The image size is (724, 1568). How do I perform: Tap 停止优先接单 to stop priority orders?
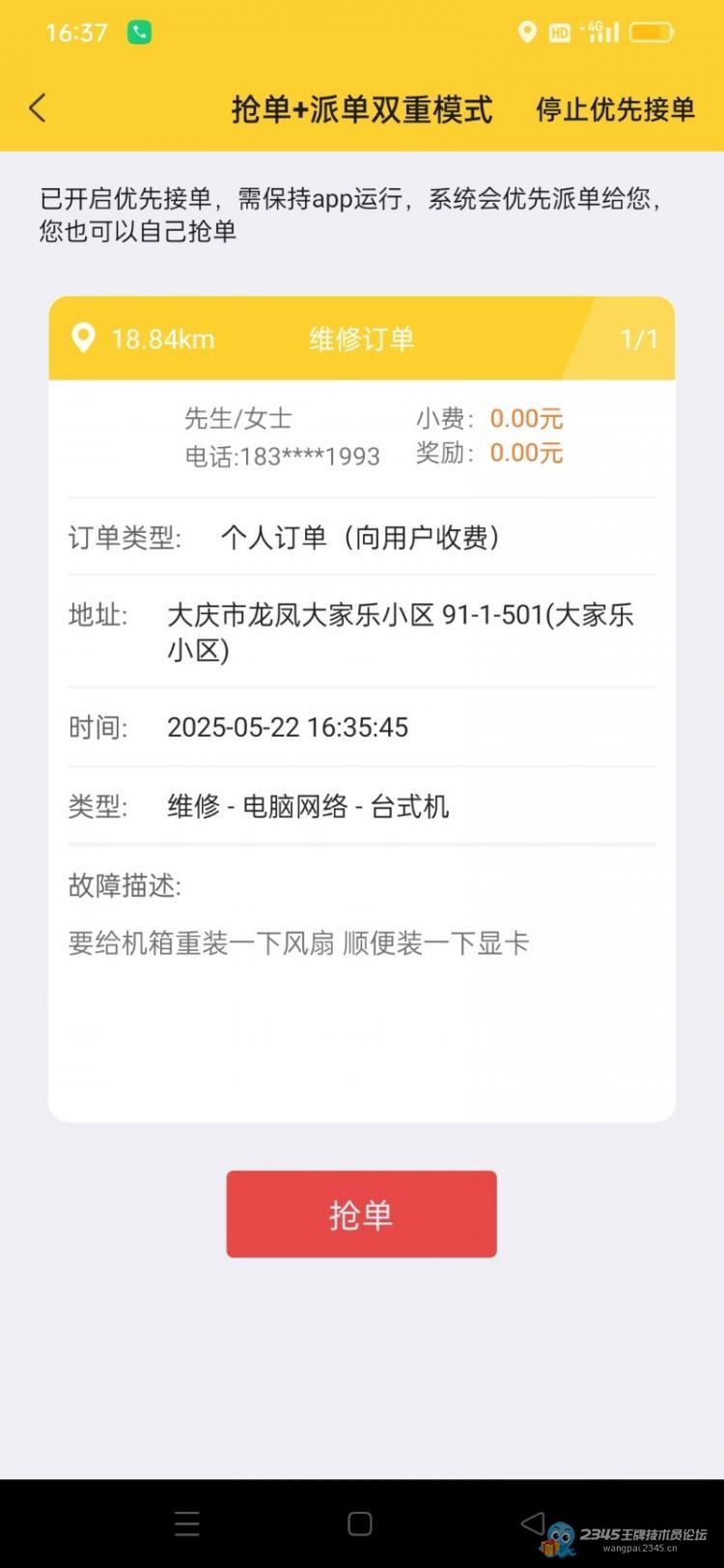615,109
